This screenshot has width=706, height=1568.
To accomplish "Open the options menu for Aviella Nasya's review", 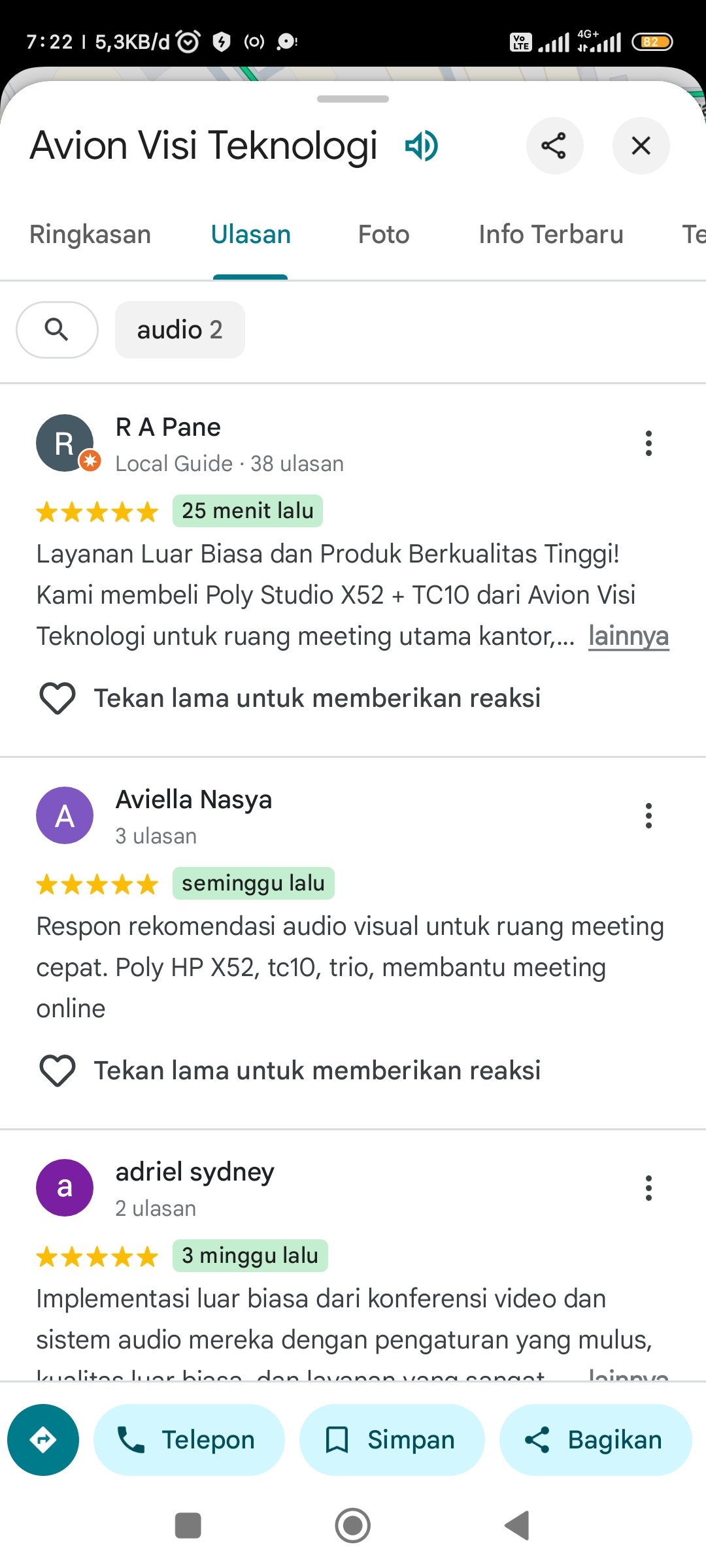I will pos(648,816).
